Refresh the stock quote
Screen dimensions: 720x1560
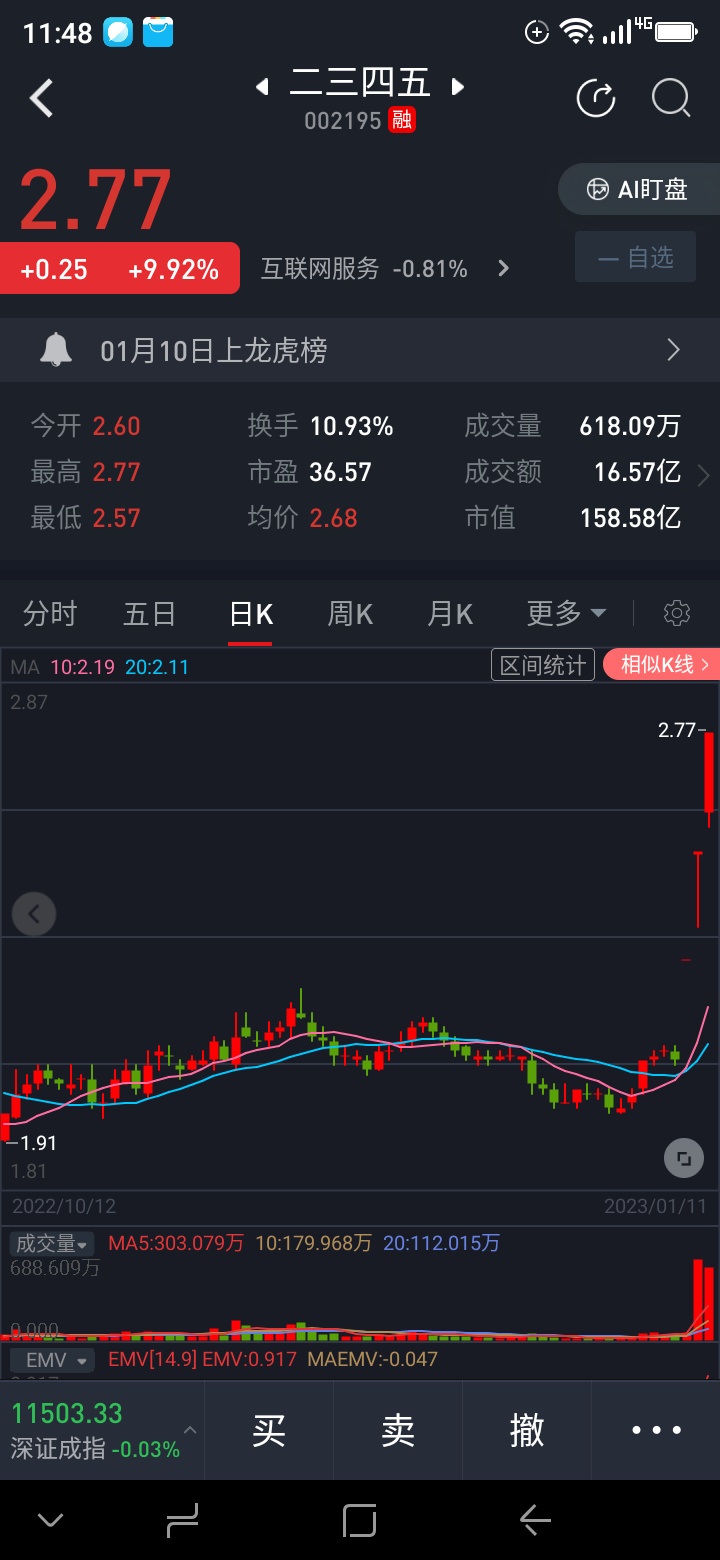coord(596,98)
